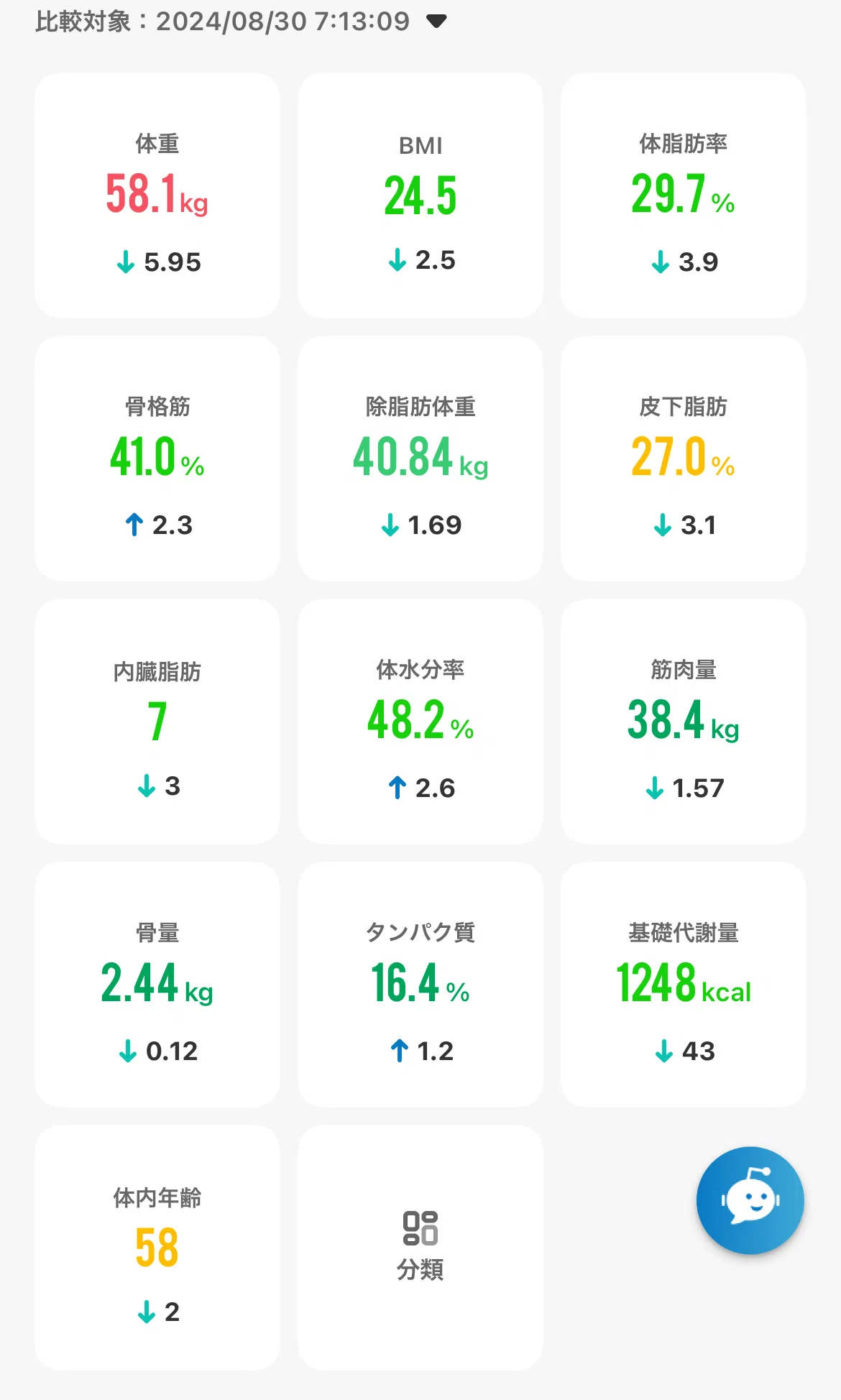Image resolution: width=841 pixels, height=1400 pixels.
Task: View 皮下脂肪 details
Action: (684, 459)
